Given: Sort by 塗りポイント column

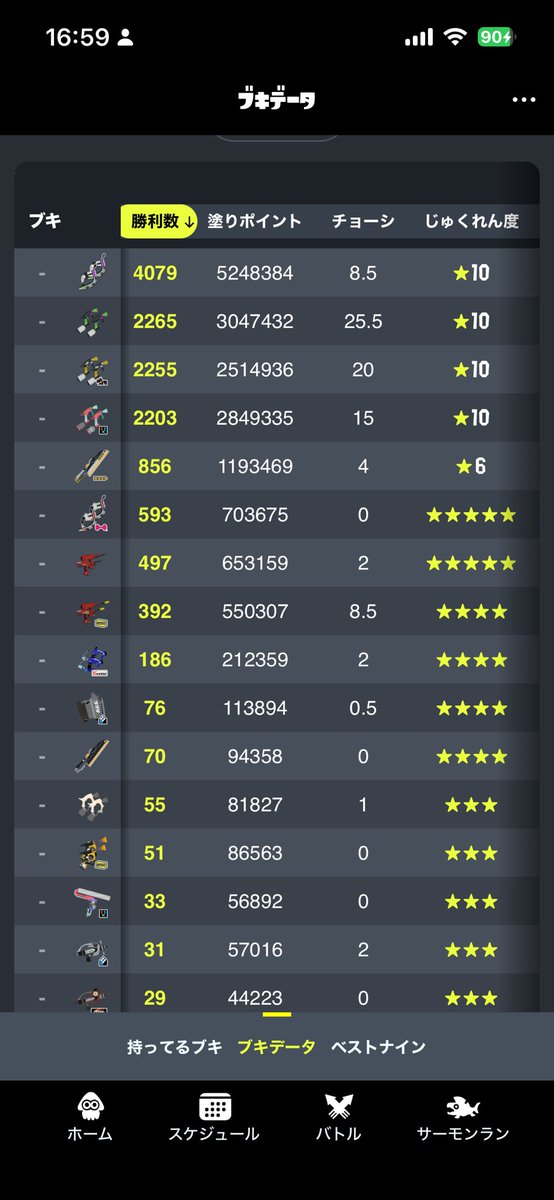Looking at the screenshot, I should 254,221.
